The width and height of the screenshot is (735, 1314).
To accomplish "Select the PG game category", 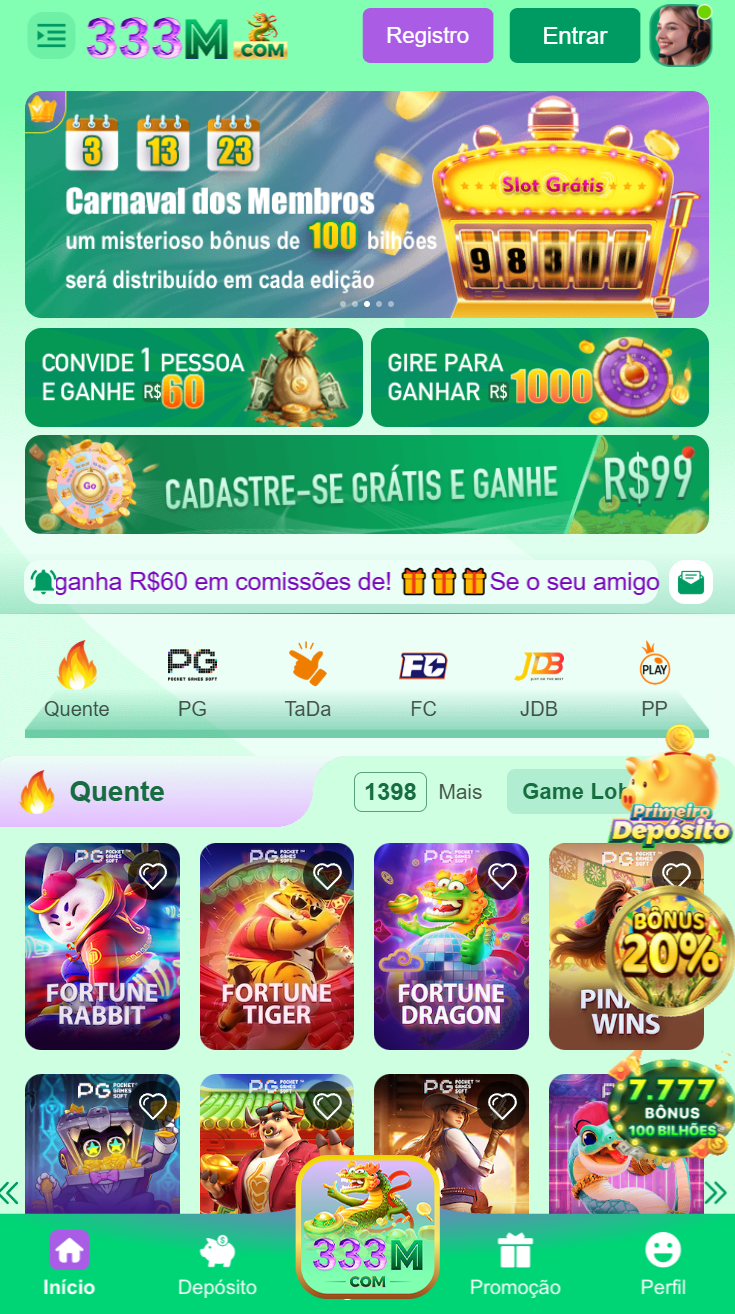I will tap(192, 682).
